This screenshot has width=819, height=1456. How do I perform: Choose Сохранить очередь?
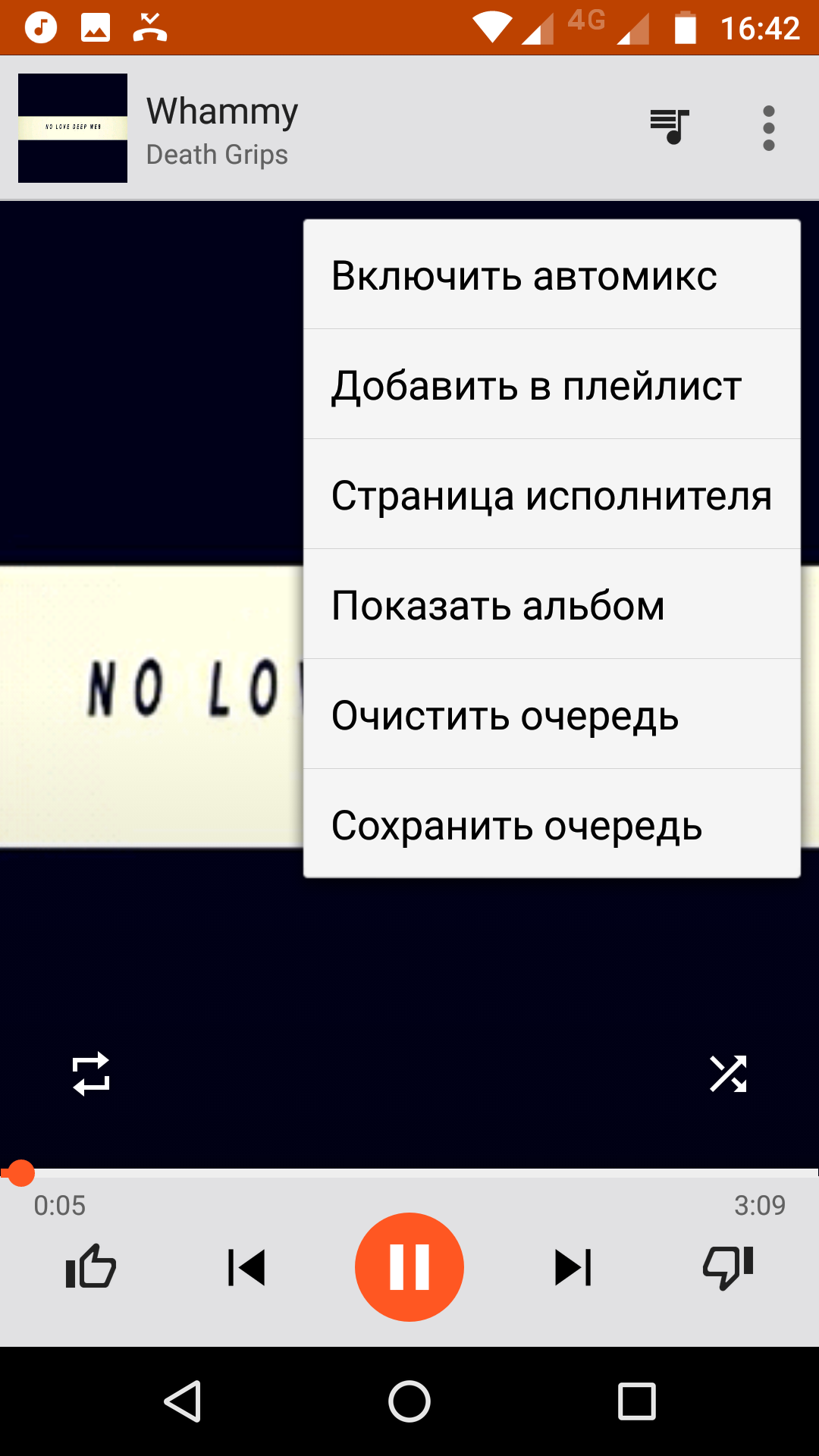[x=551, y=825]
